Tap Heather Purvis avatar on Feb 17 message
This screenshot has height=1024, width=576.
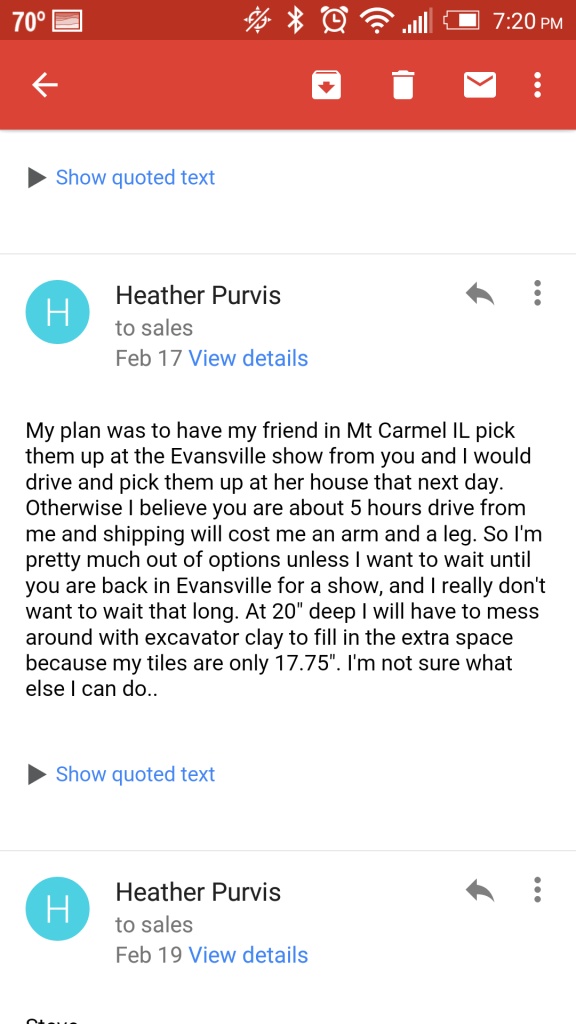tap(57, 312)
